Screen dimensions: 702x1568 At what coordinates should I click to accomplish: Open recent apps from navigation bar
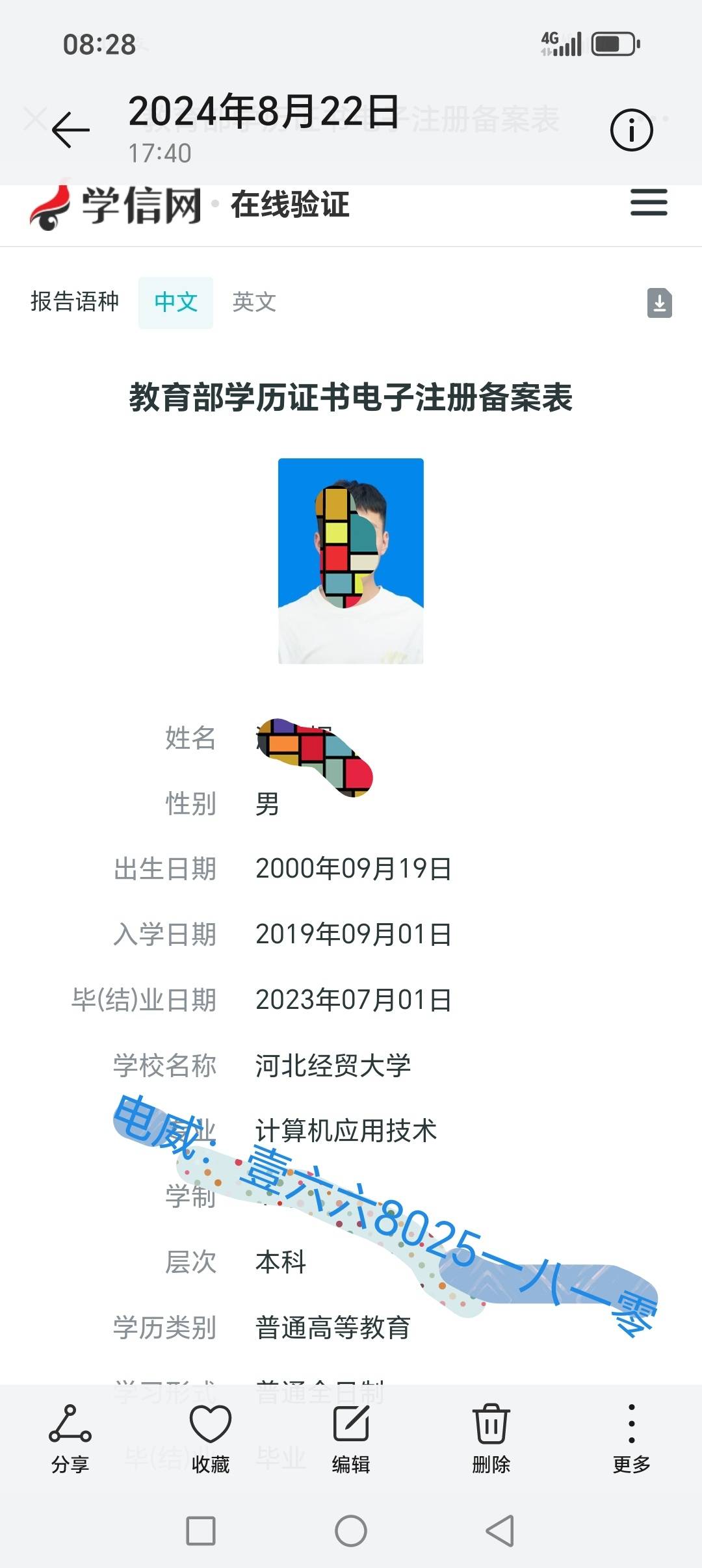[201, 1531]
